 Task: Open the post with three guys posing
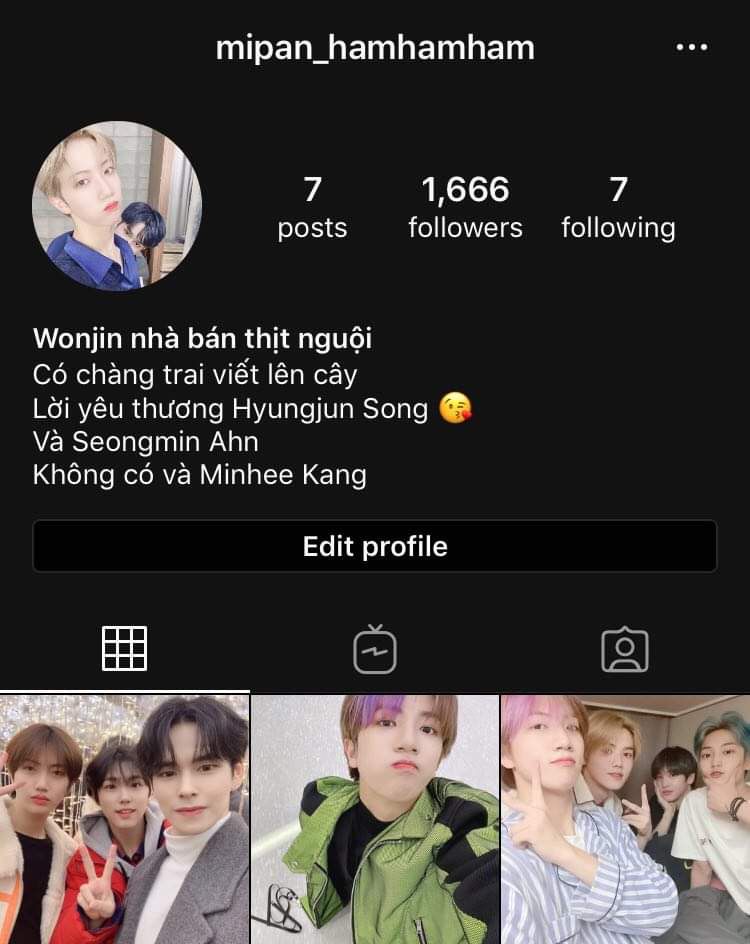pyautogui.click(x=124, y=819)
